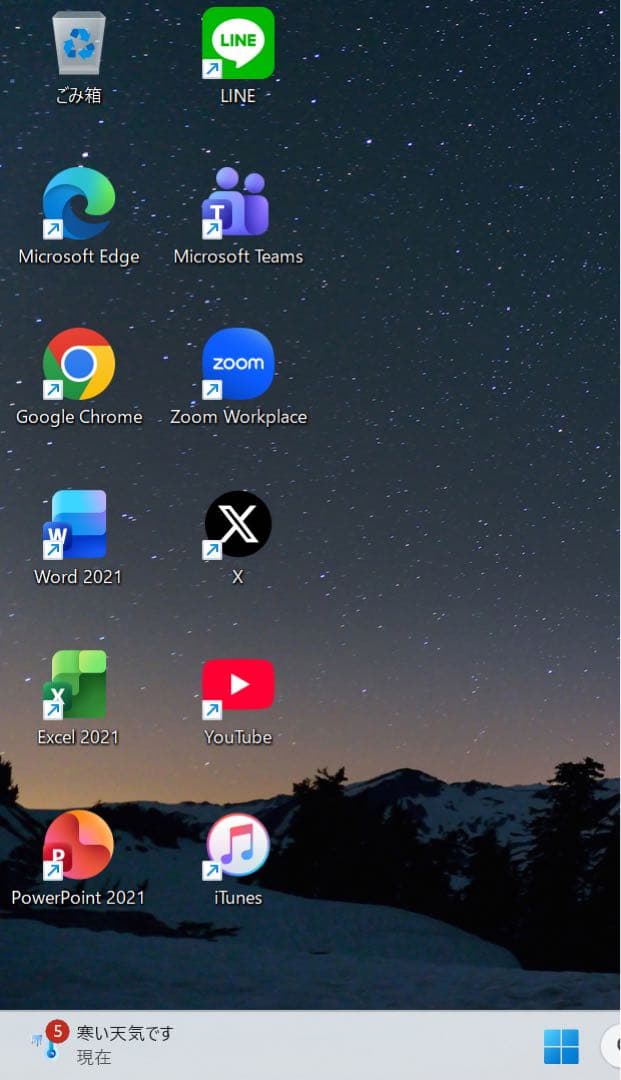
Task: Open Google Chrome
Action: click(79, 365)
